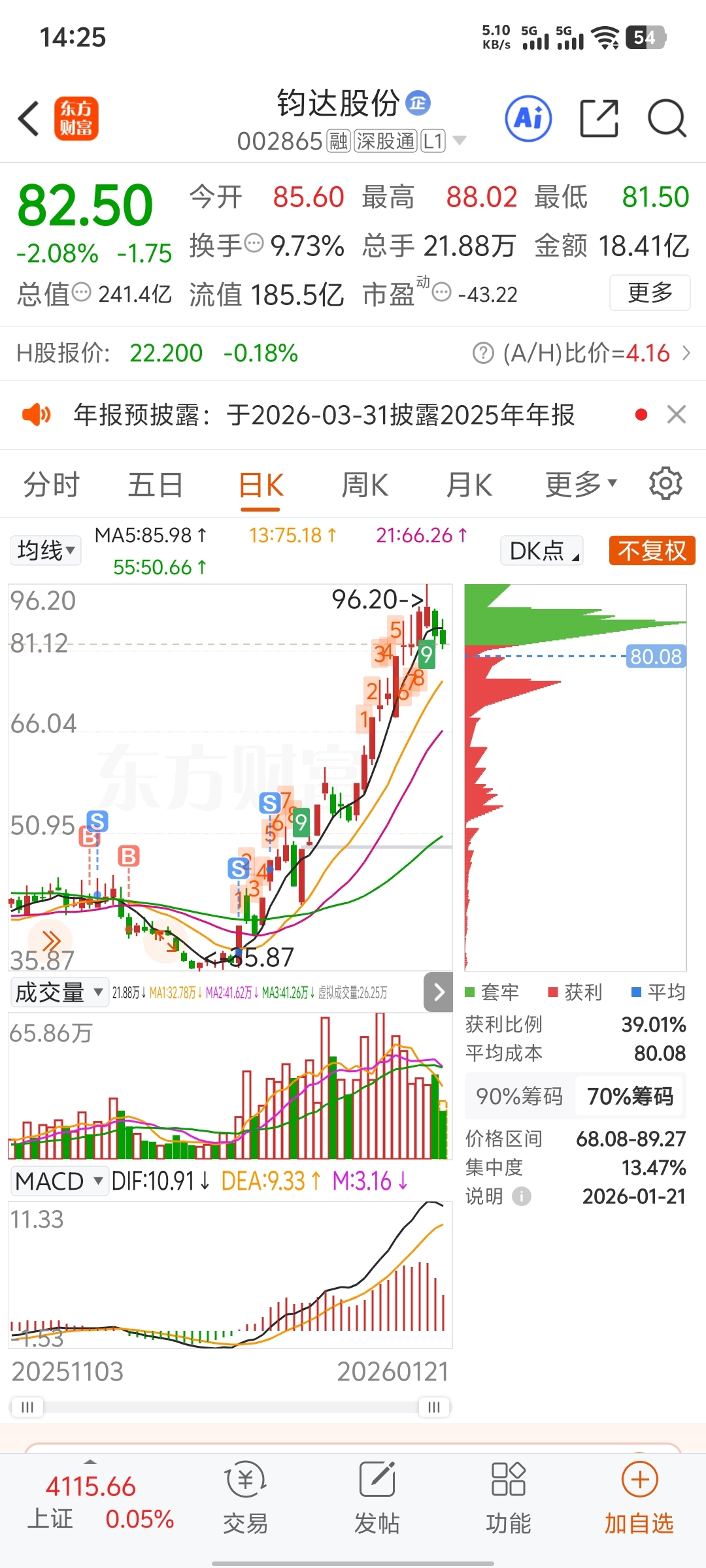
Task: Switch to the 周K weekly chart tab
Action: coord(365,483)
